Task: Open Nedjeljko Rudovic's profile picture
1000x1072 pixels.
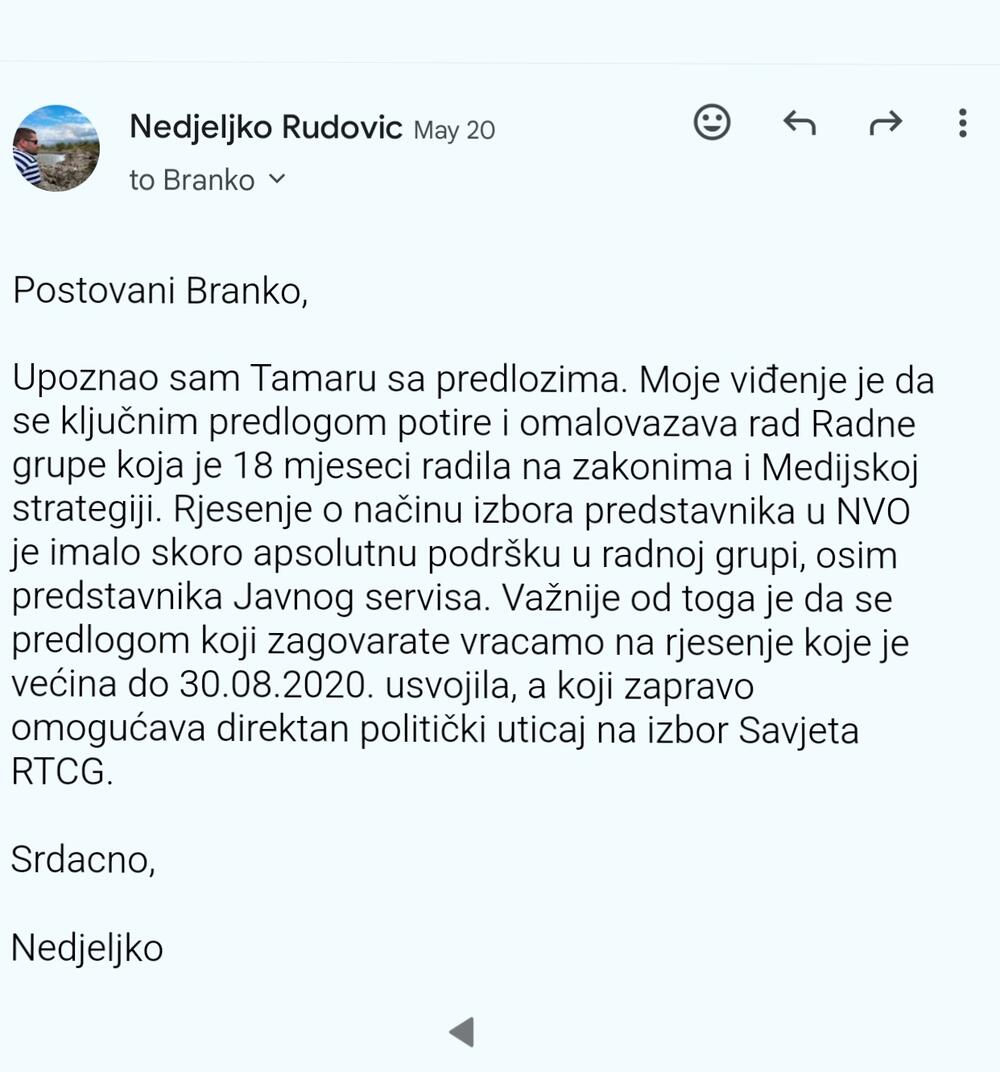Action: (56, 148)
